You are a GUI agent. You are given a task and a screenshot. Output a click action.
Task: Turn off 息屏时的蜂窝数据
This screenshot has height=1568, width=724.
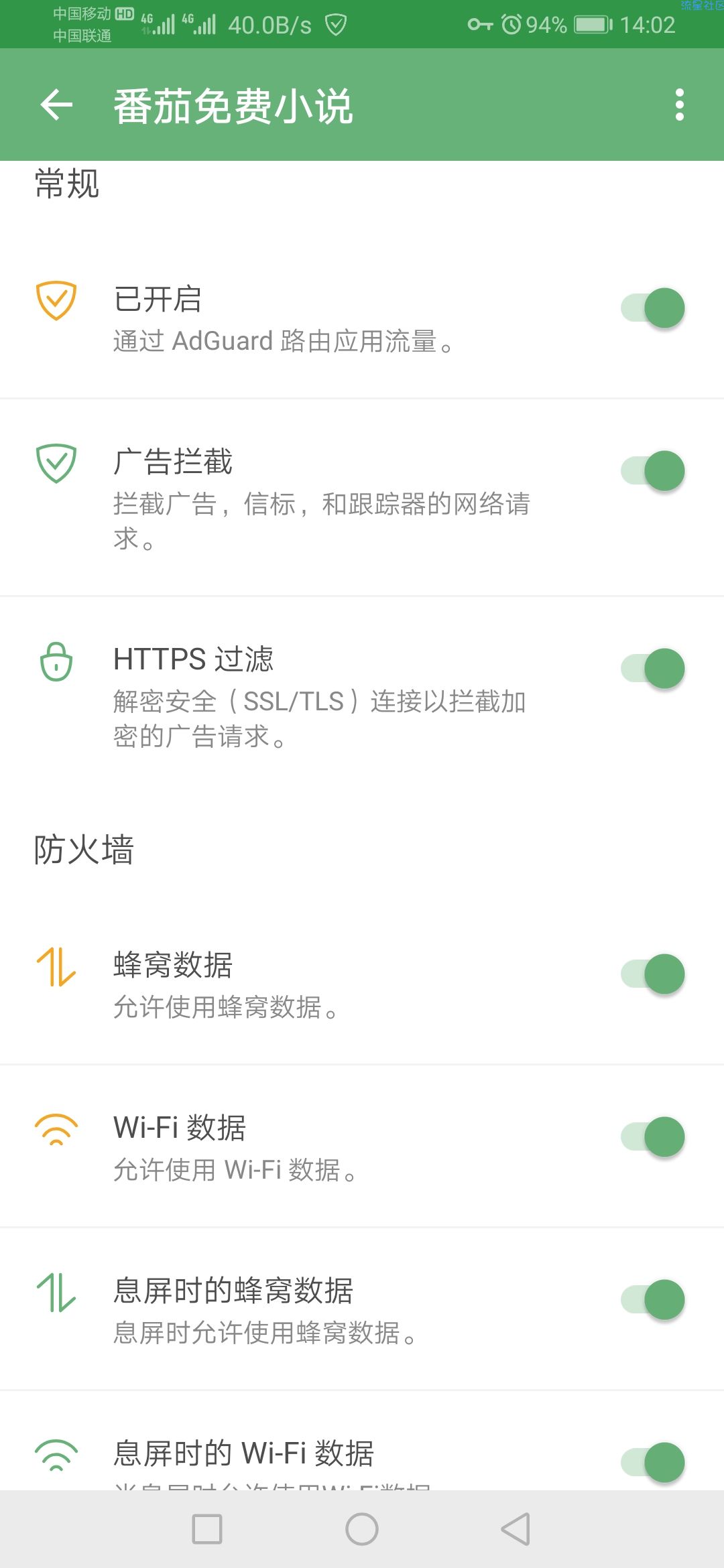pos(653,1300)
